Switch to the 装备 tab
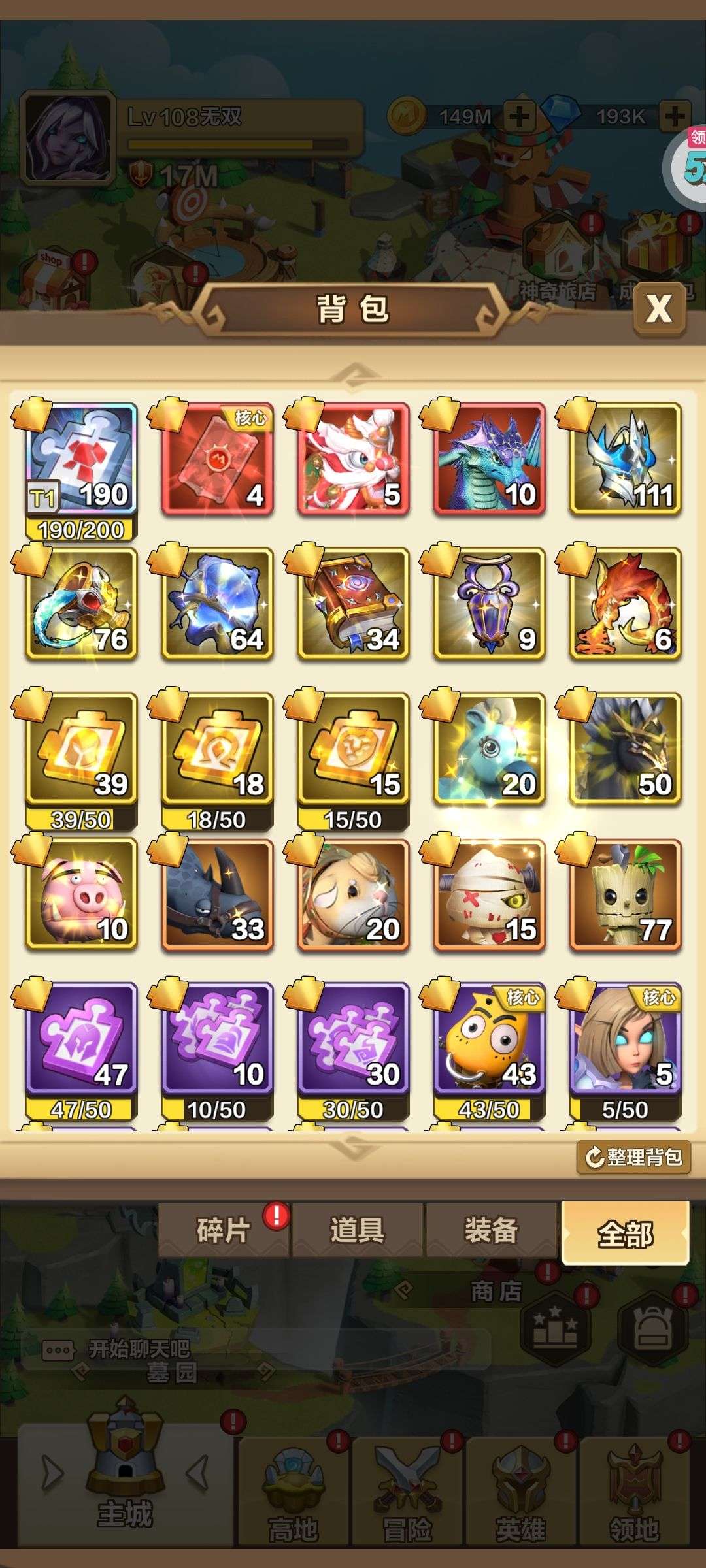Screen dimensions: 706x1568 click(492, 1230)
